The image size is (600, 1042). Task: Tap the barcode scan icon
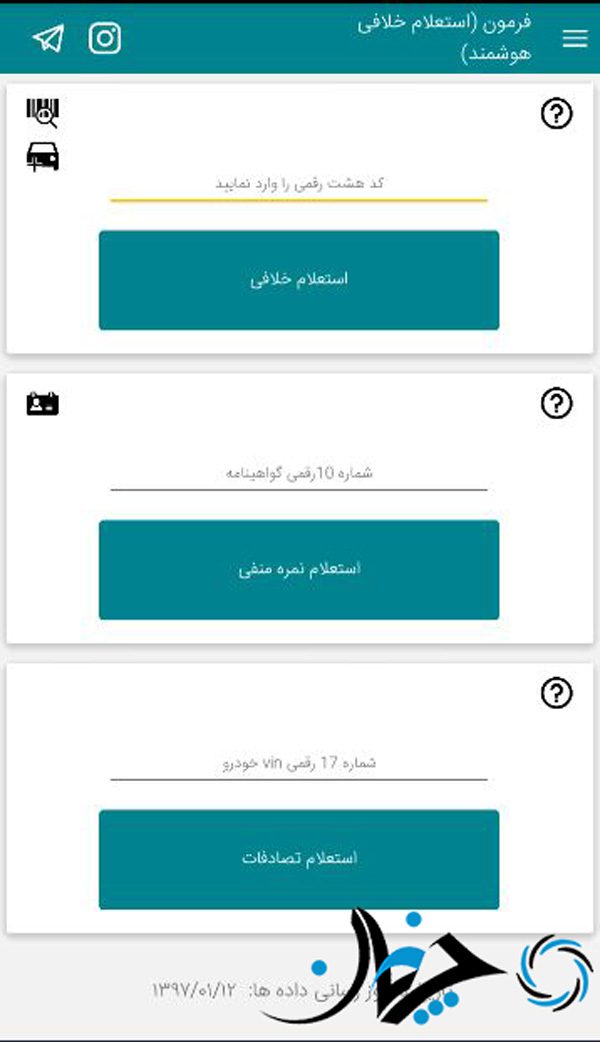pyautogui.click(x=42, y=113)
